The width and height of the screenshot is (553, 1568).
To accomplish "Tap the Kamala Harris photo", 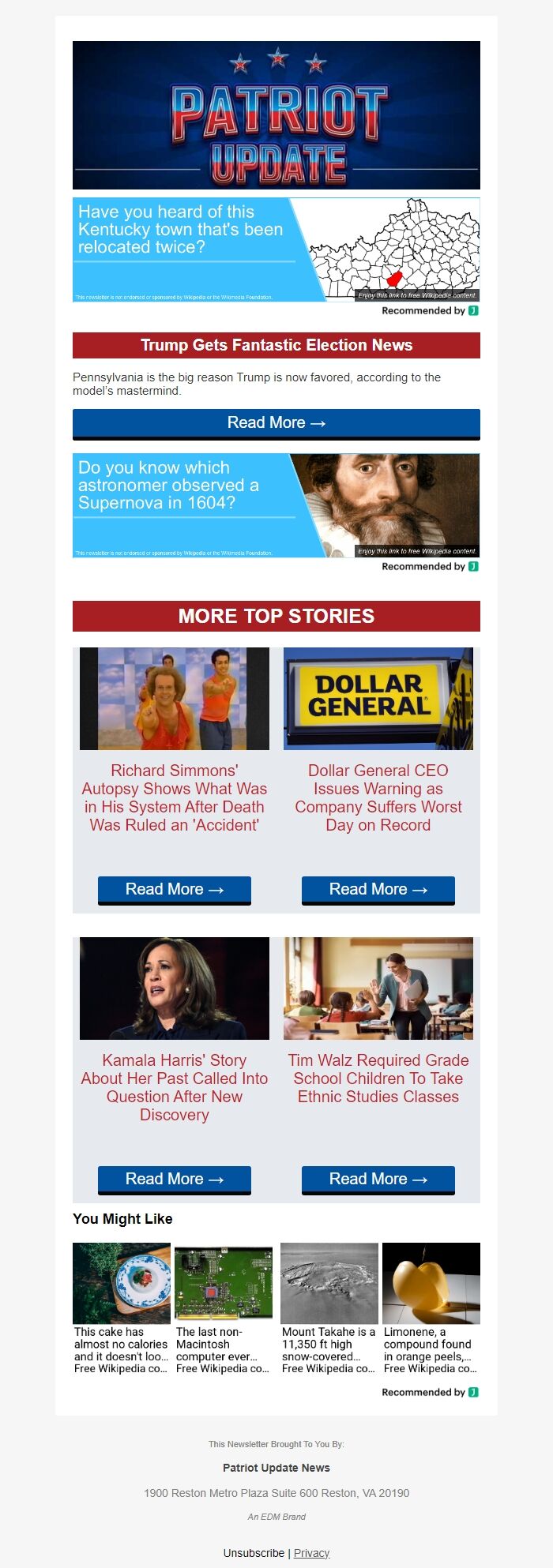I will pos(175,988).
